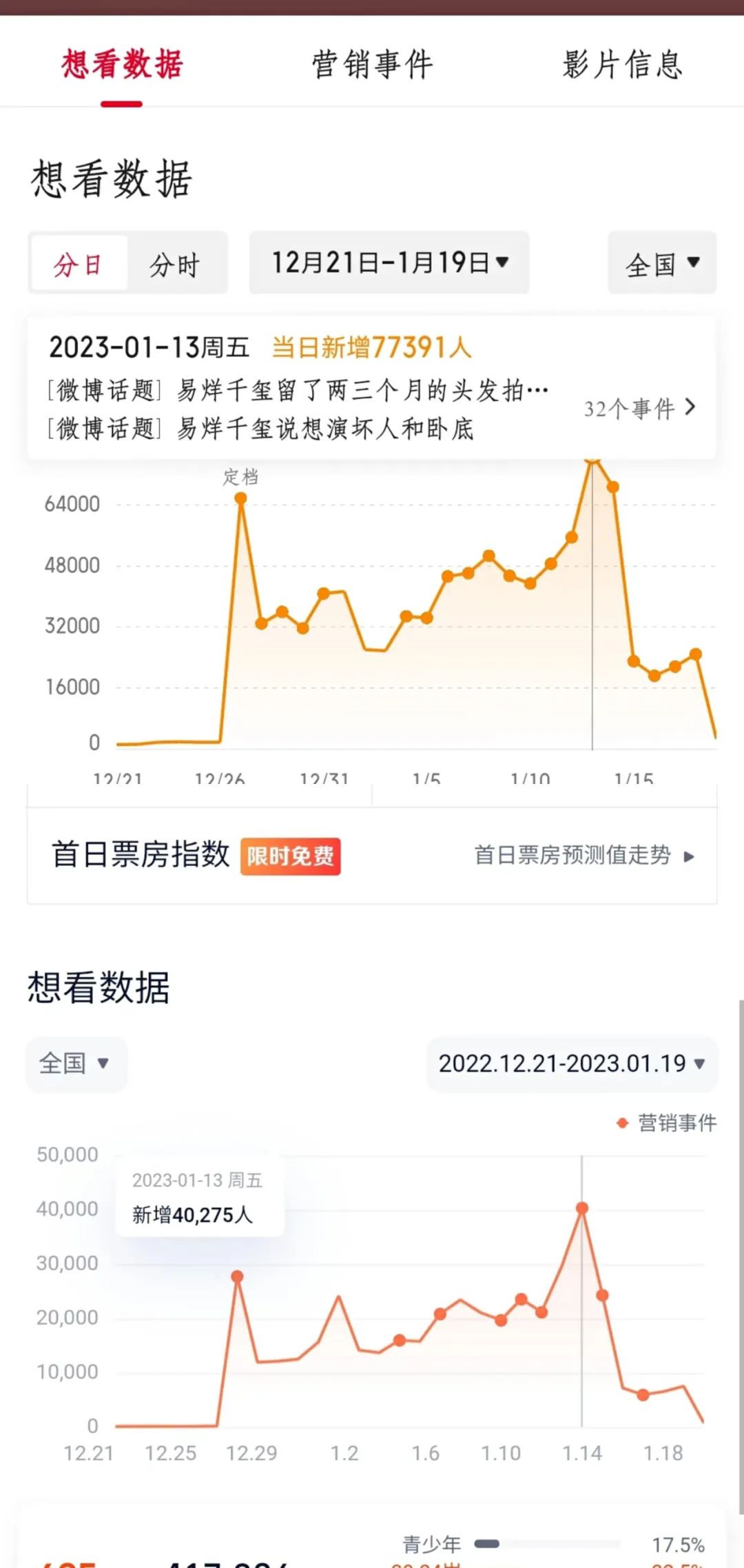This screenshot has height=1568, width=744.
Task: Select the 分日 daily view
Action: [79, 265]
